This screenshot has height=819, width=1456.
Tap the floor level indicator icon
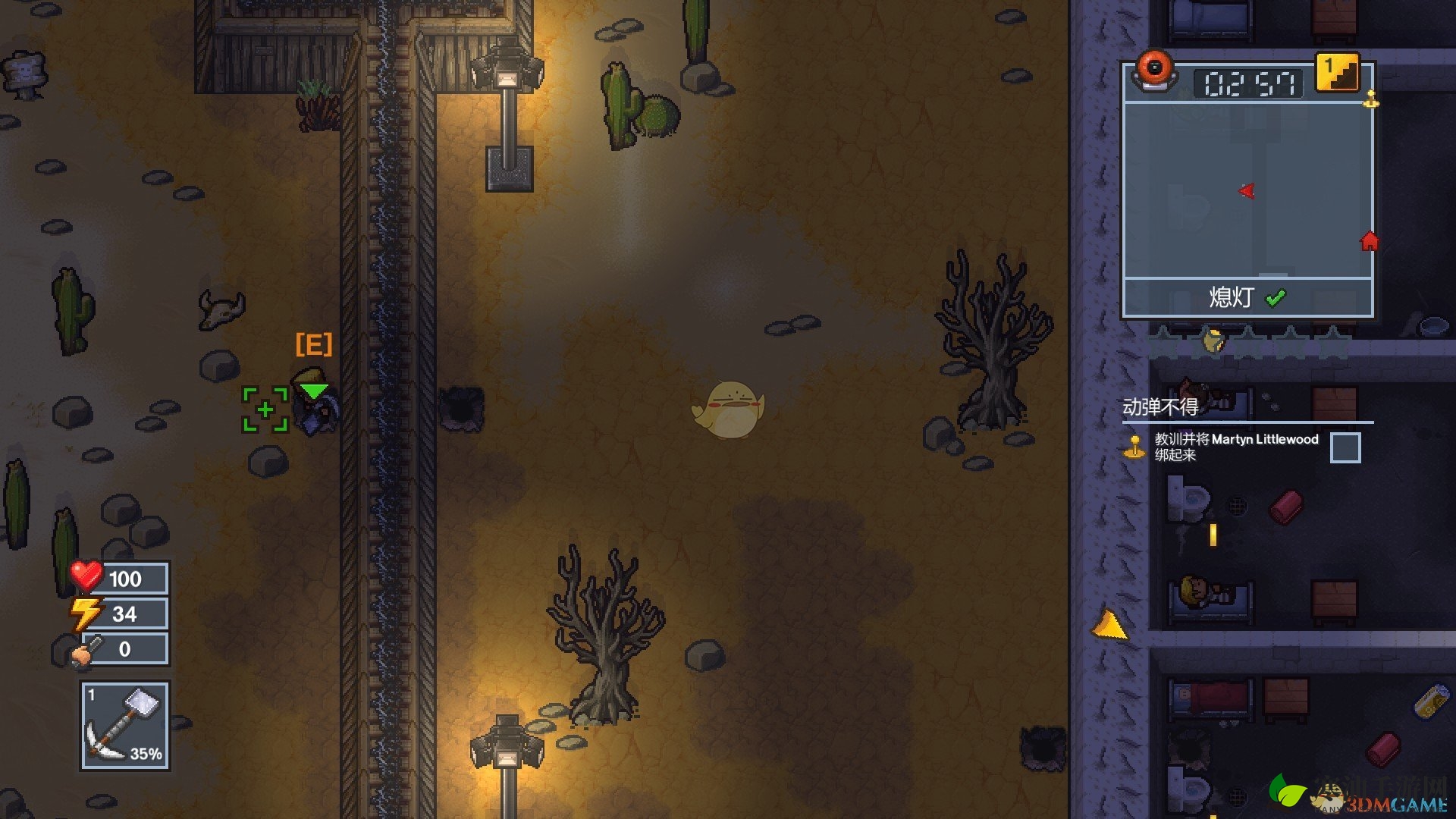coord(1337,72)
